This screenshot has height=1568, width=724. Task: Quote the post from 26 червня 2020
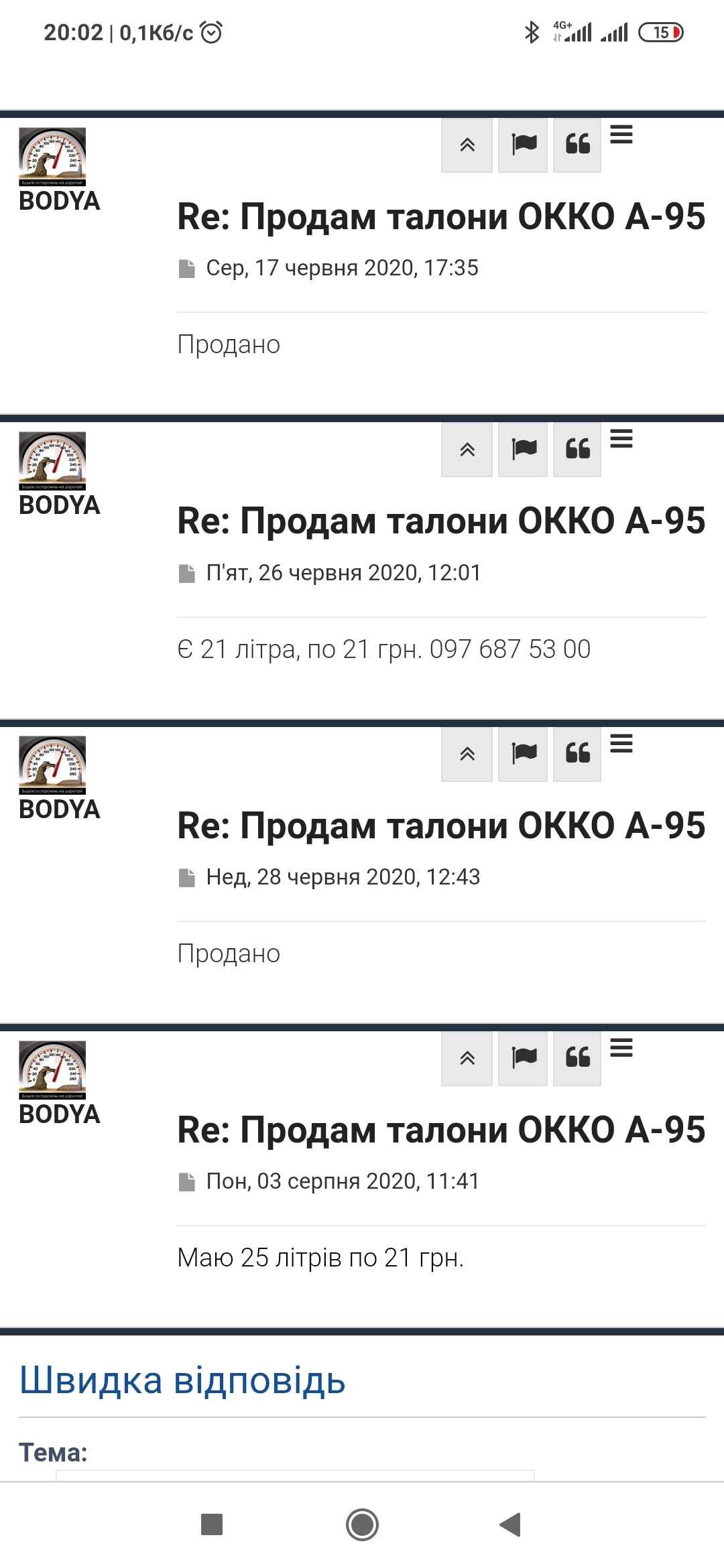[577, 449]
